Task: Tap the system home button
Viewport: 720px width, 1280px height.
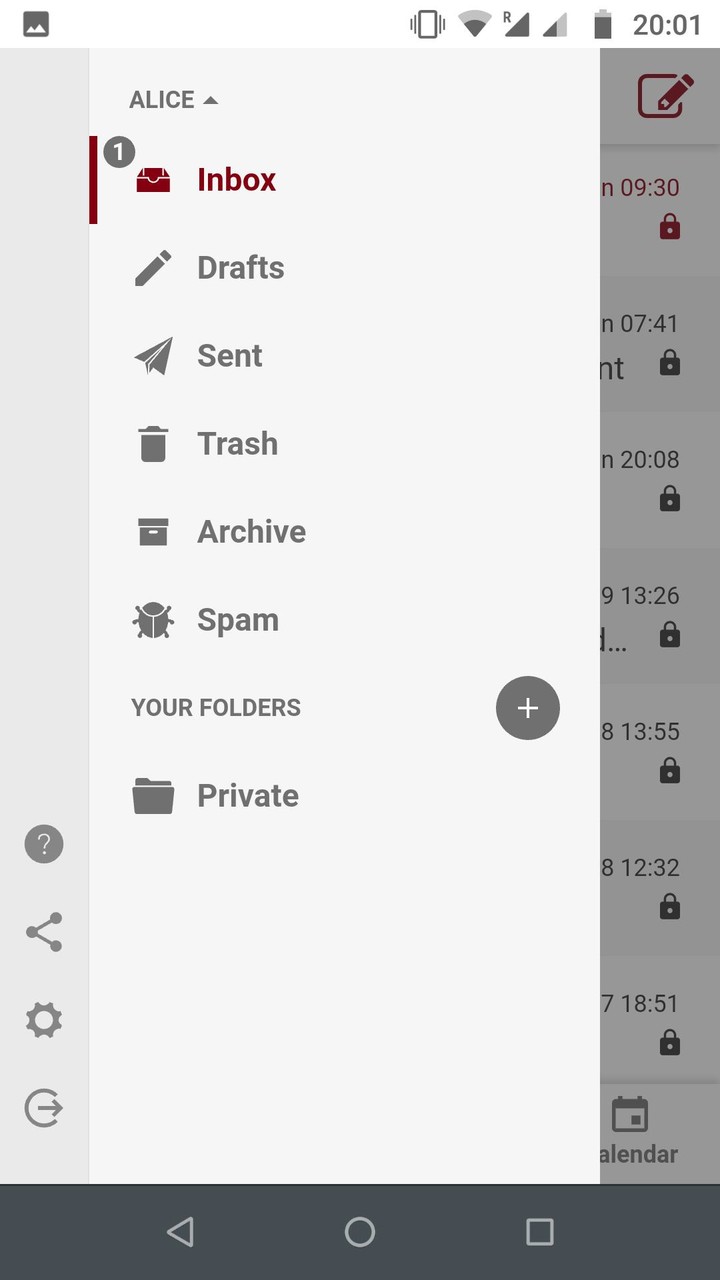Action: [360, 1232]
